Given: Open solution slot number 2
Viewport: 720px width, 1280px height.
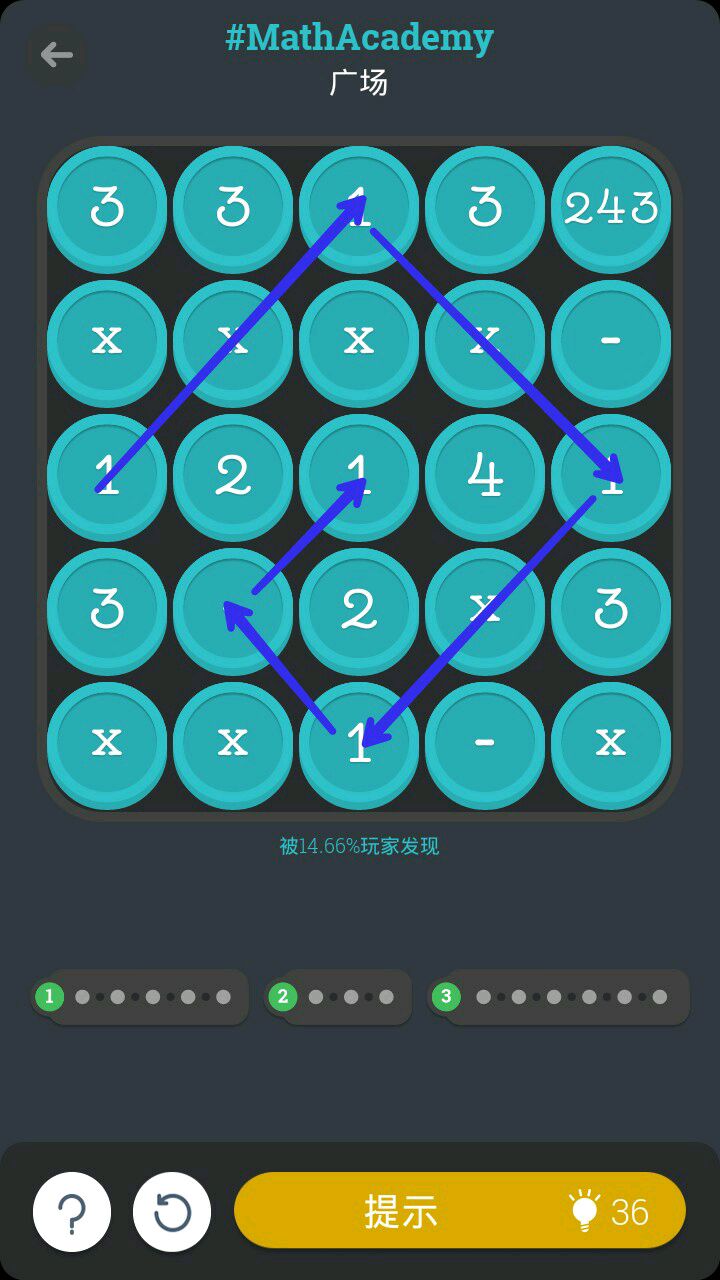Looking at the screenshot, I should 338,997.
